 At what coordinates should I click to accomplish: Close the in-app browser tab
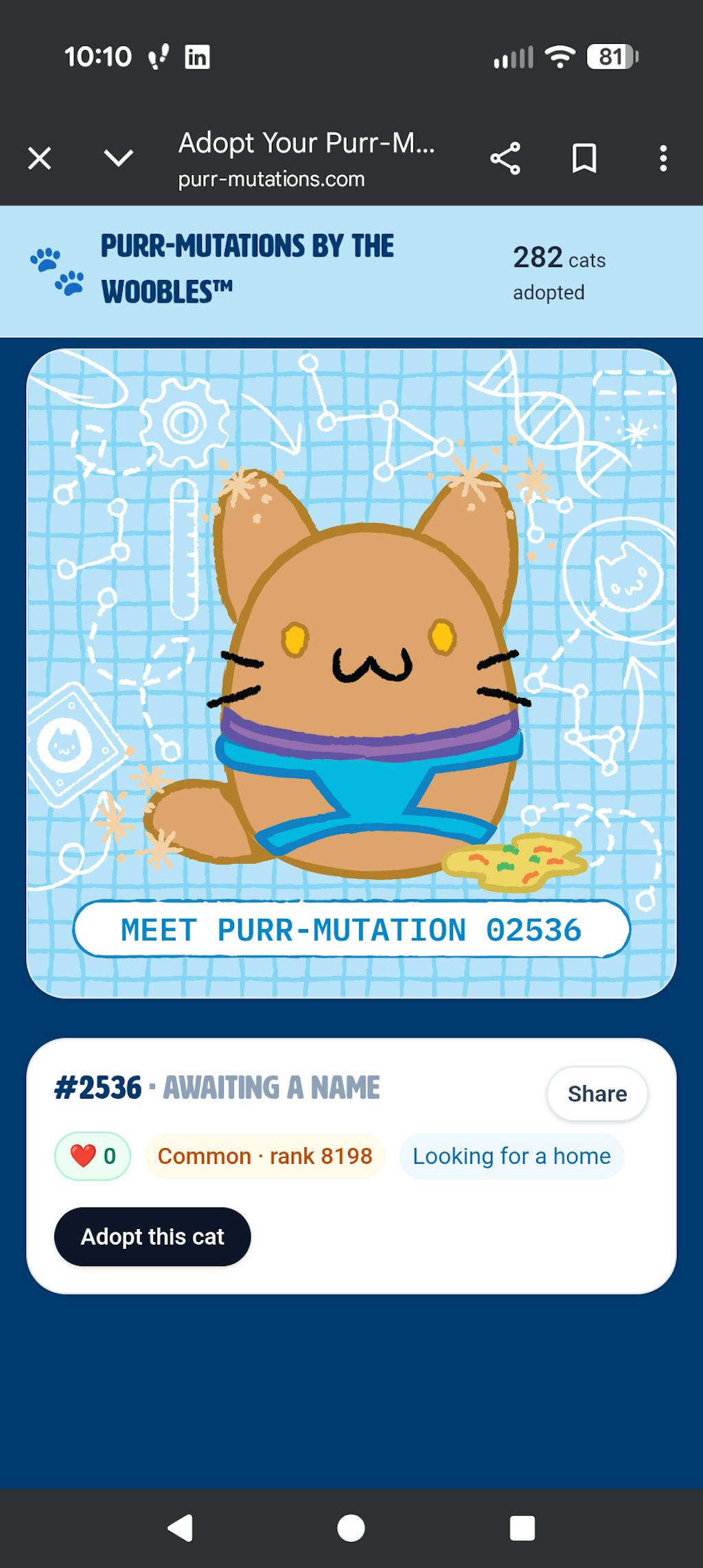[x=39, y=159]
